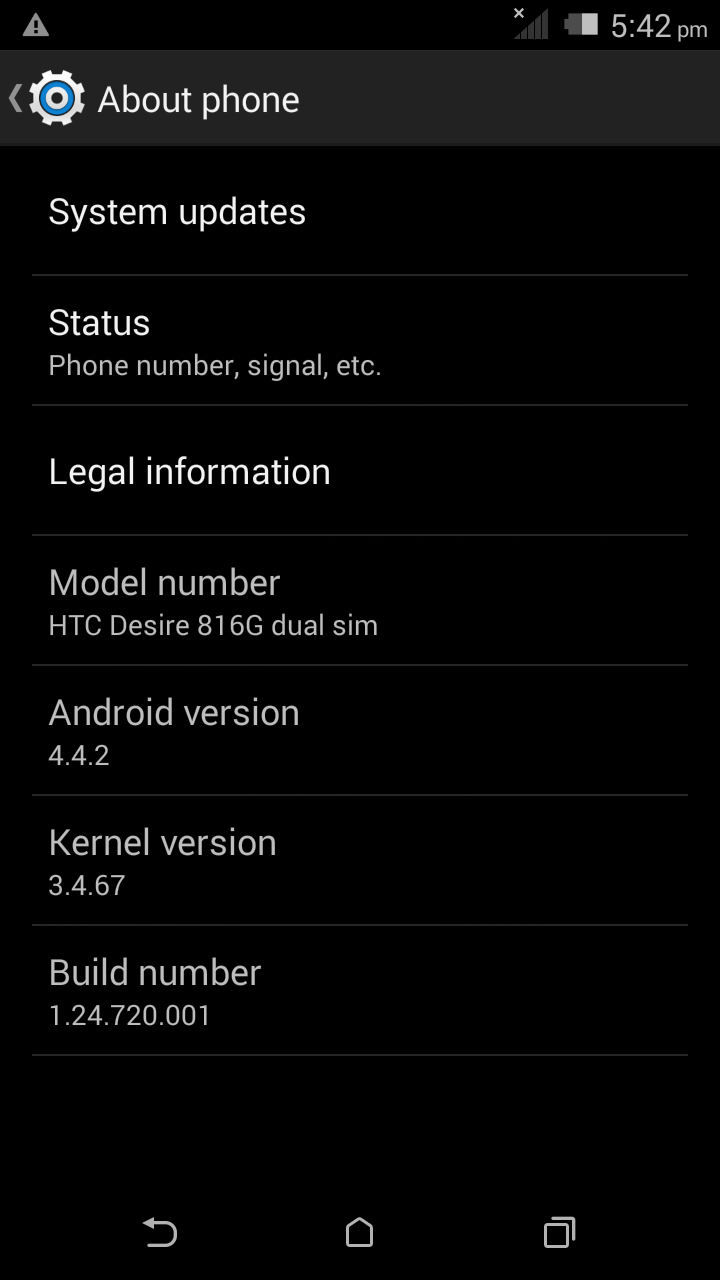Screen dimensions: 720x1280
Task: Open Status phone number and signal
Action: point(360,341)
